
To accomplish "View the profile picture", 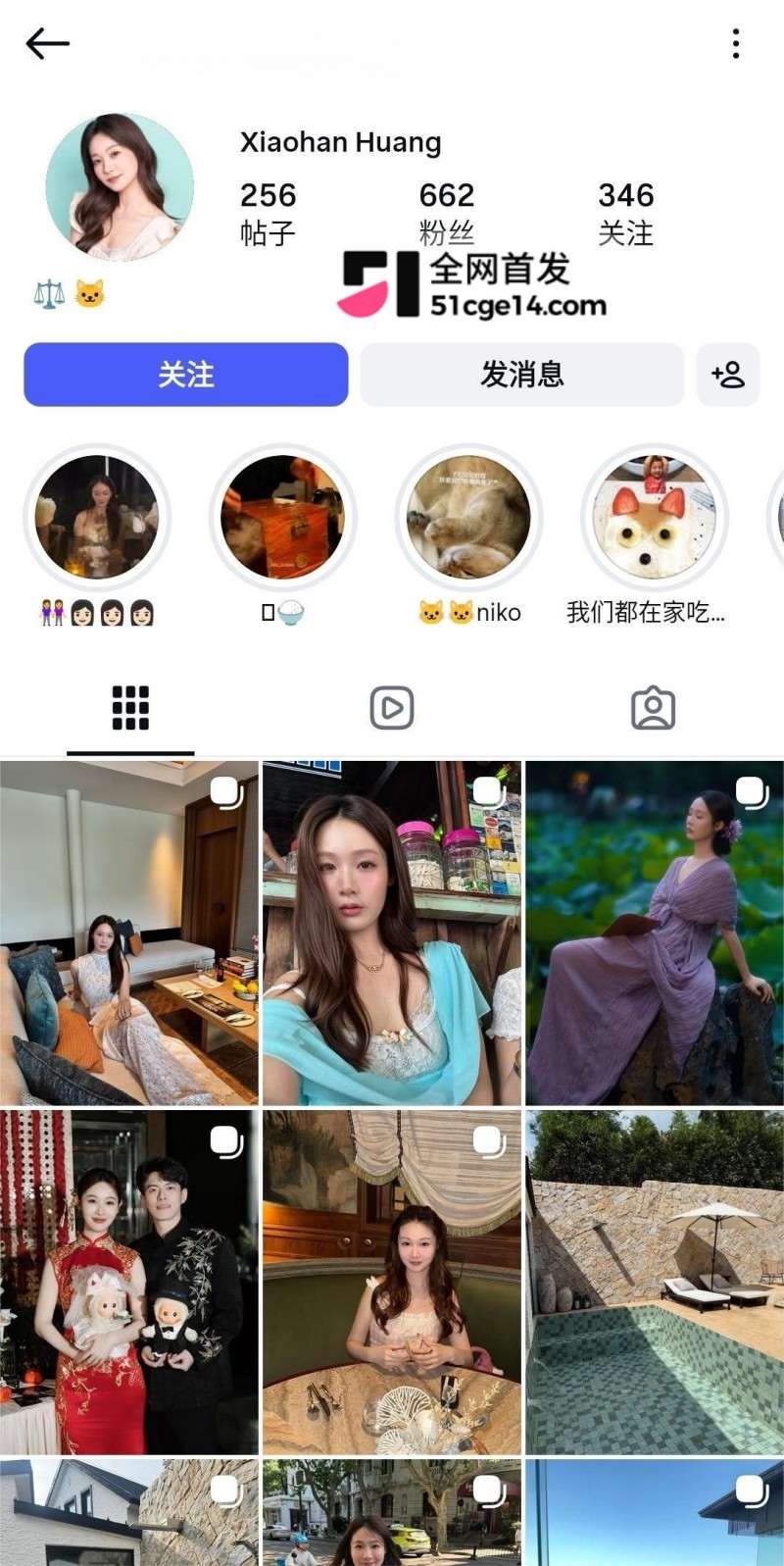I will click(120, 187).
